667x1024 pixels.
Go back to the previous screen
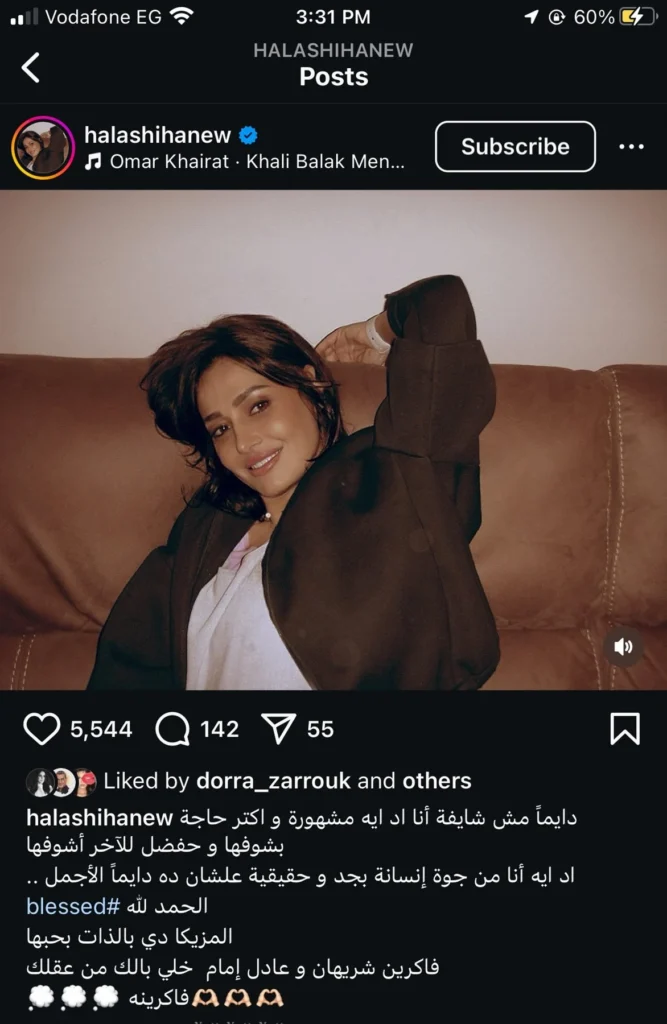point(31,67)
